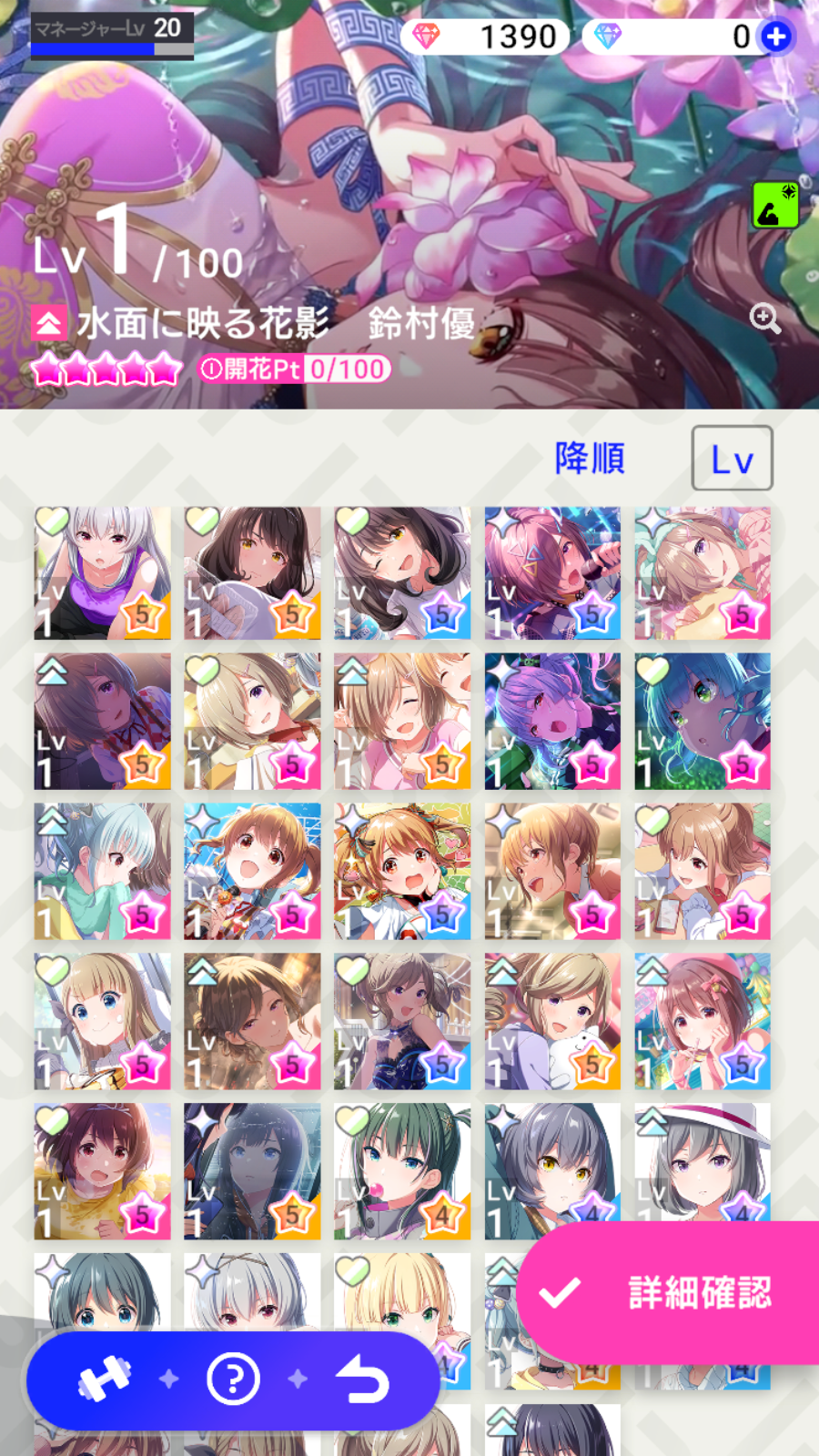Viewport: 819px width, 1456px height.
Task: Select the long blonde-haired, blue-eyed idol card
Action: pyautogui.click(x=102, y=1022)
